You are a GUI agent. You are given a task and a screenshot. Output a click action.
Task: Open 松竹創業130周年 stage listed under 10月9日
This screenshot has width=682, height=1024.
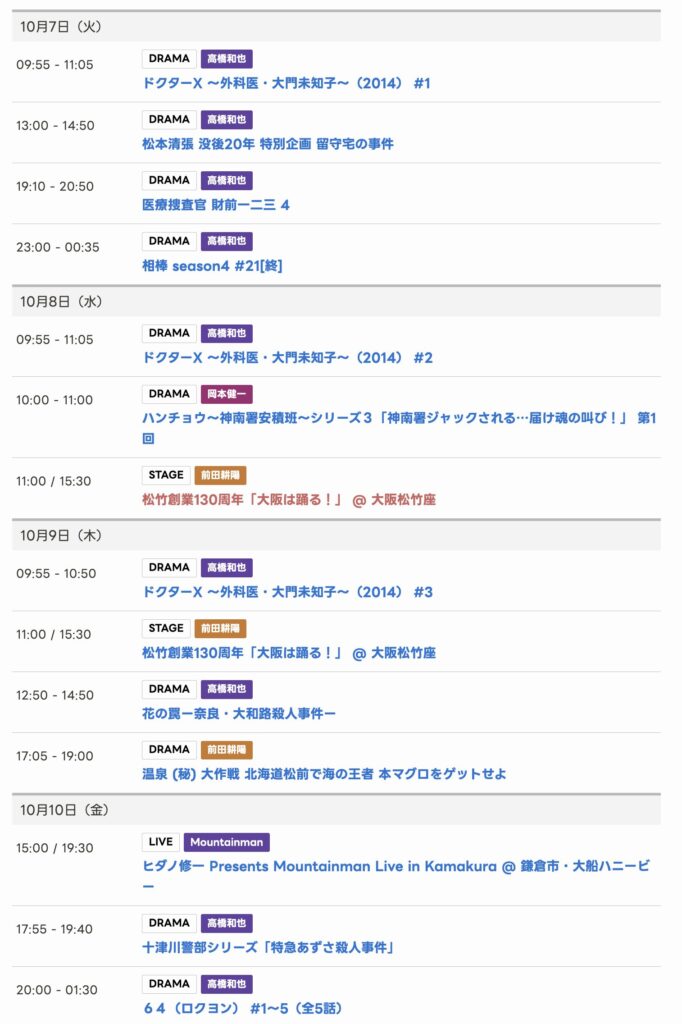pos(289,653)
